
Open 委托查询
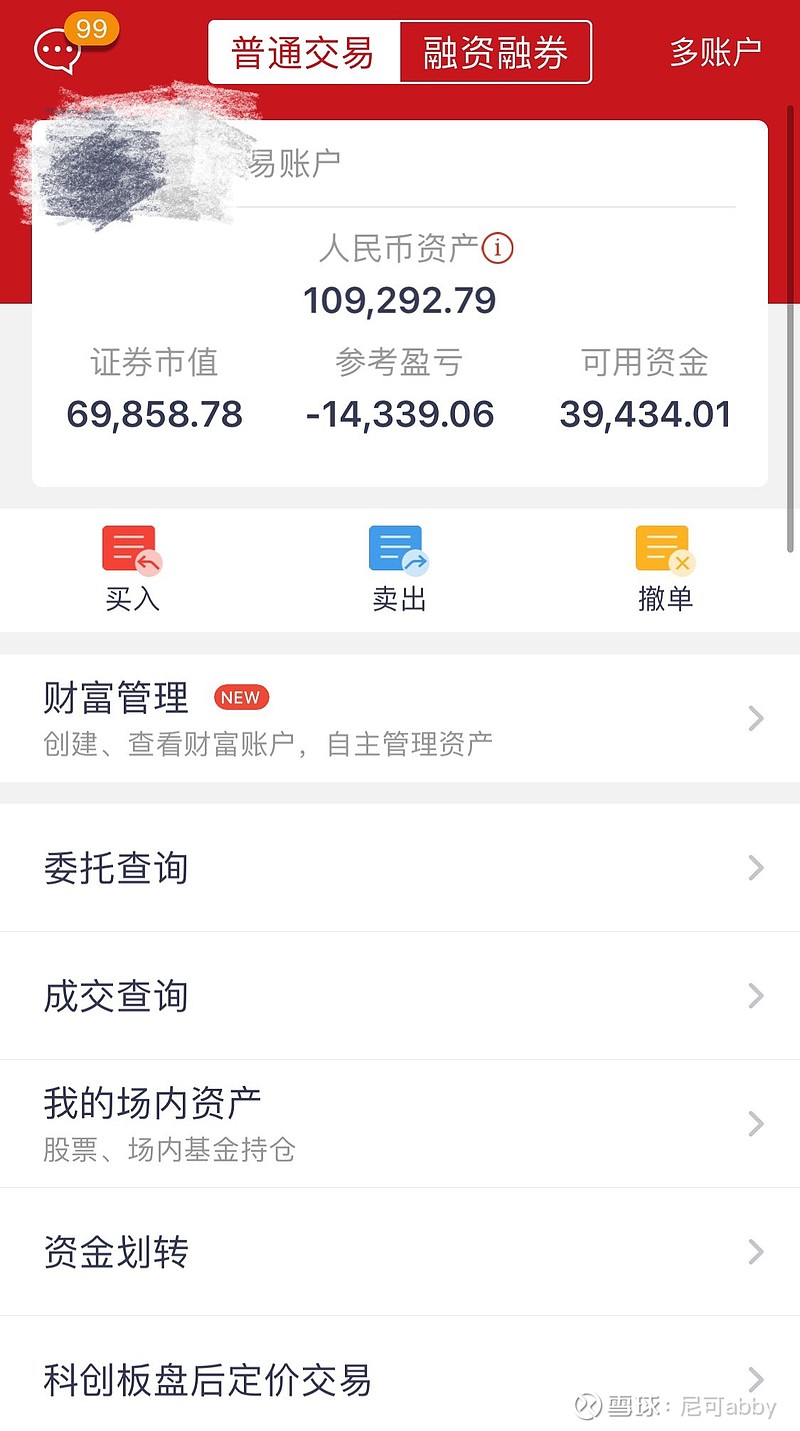click(400, 867)
